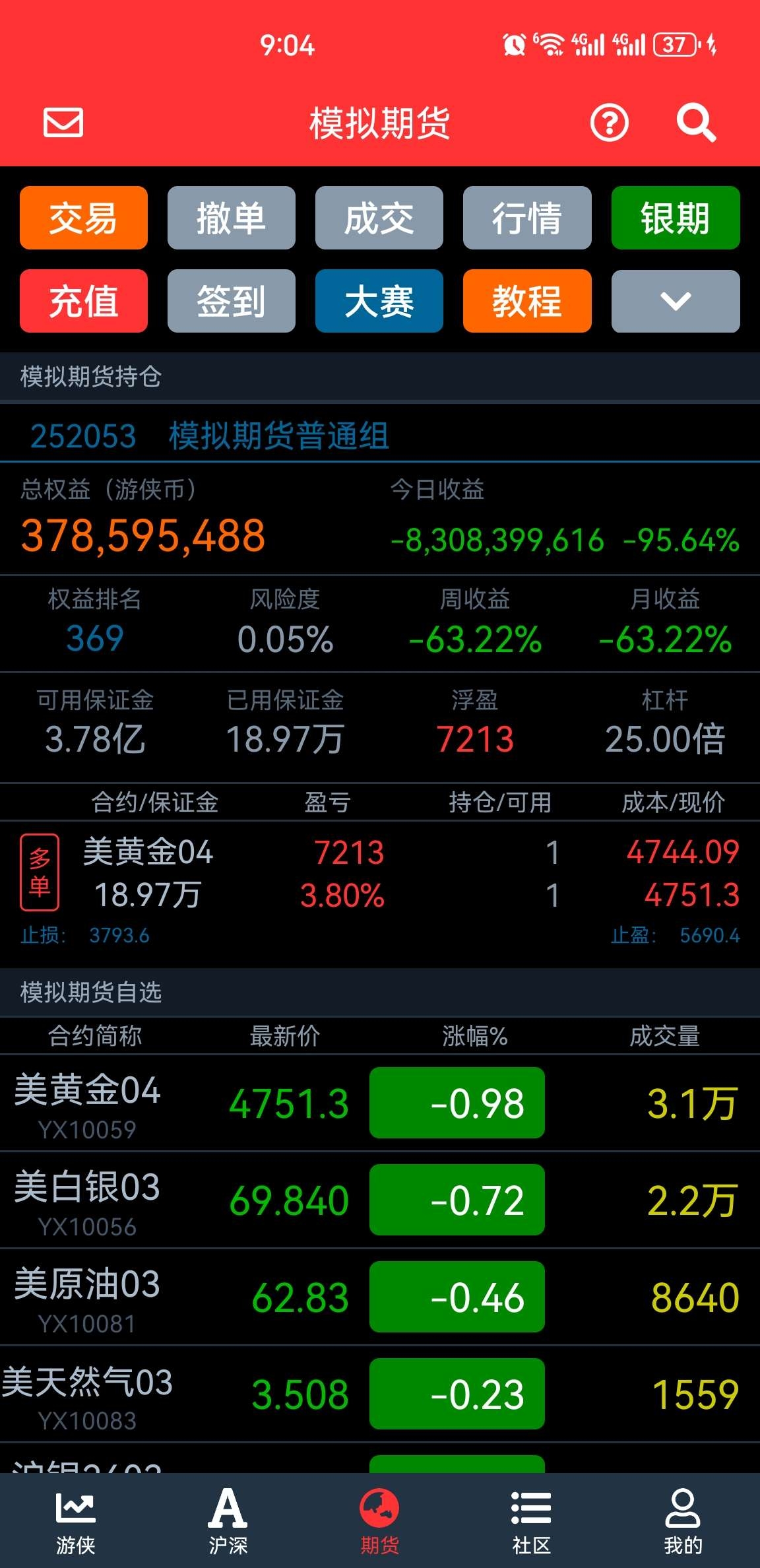
Task: Open the messages envelope icon
Action: coord(63,122)
